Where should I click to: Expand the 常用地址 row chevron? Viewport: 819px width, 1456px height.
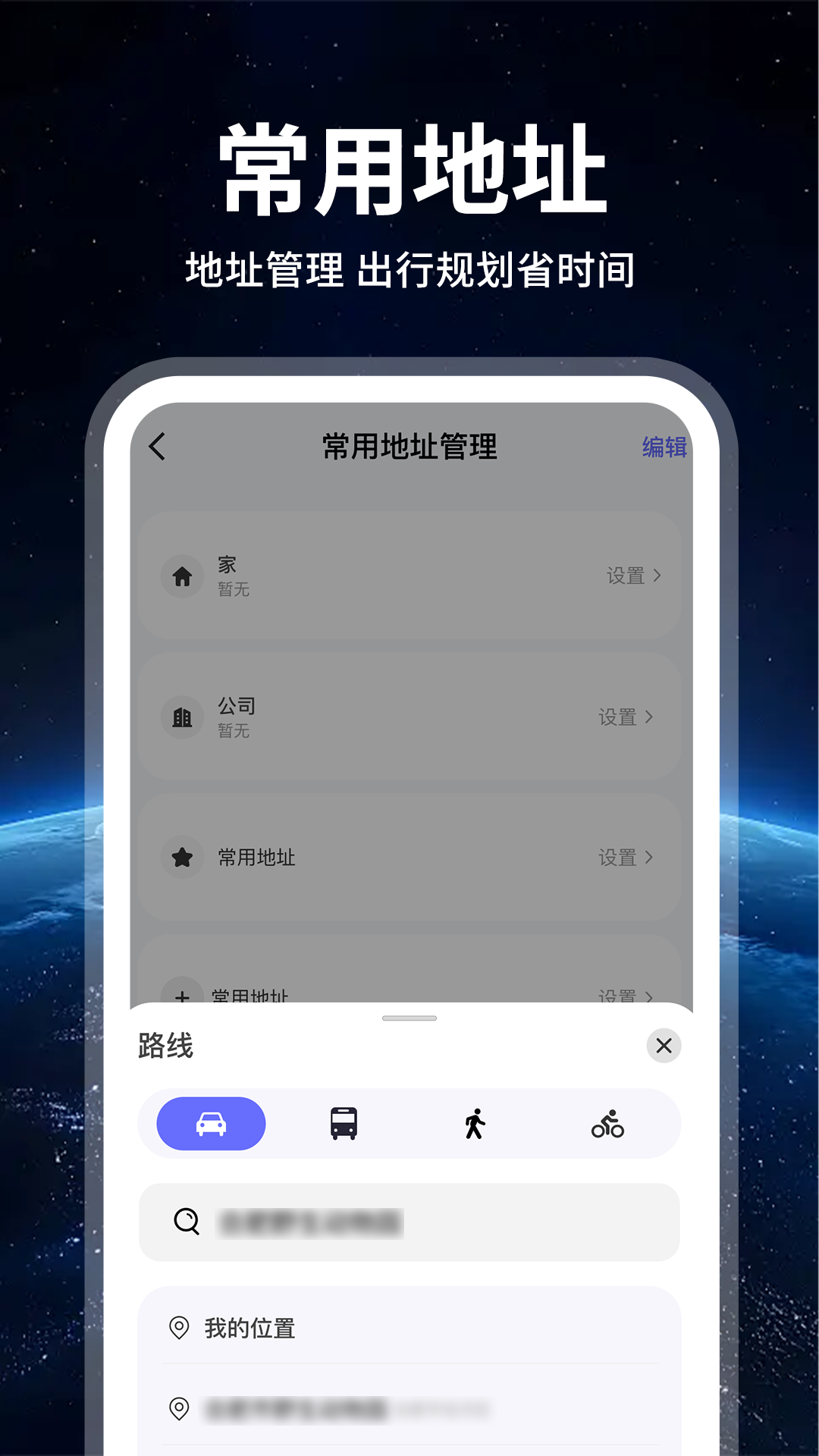651,858
